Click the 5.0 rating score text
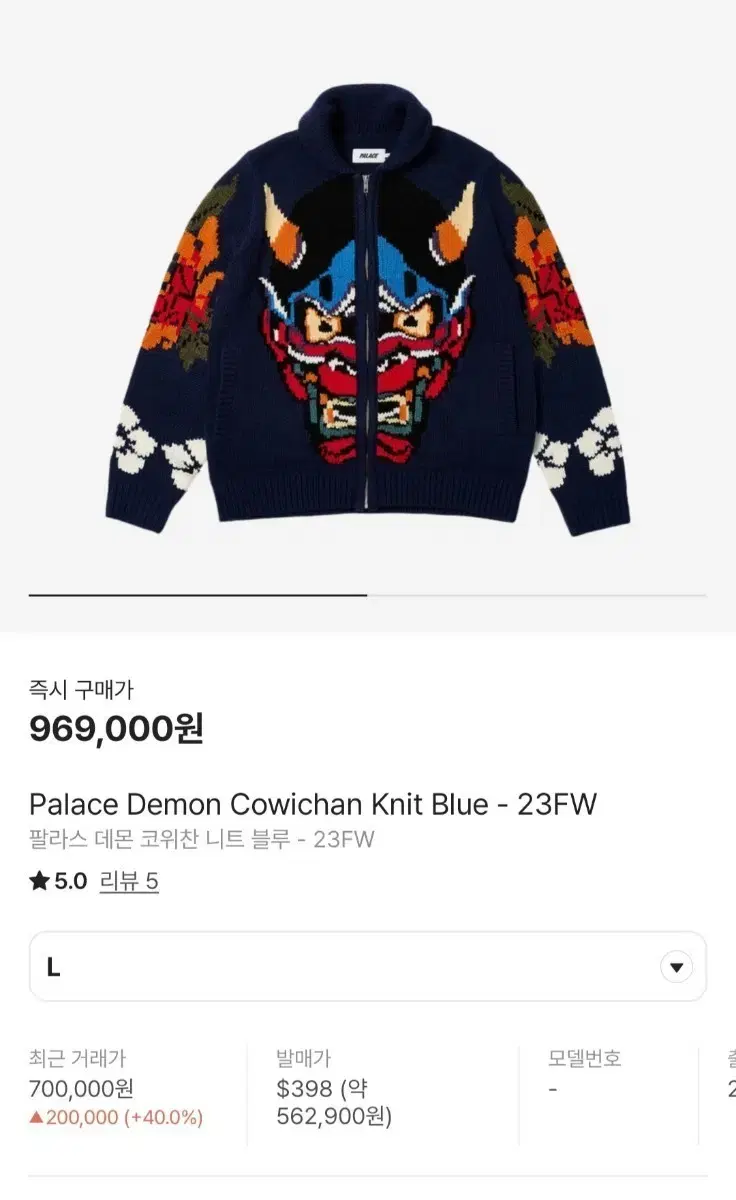The width and height of the screenshot is (736, 1200). point(70,883)
